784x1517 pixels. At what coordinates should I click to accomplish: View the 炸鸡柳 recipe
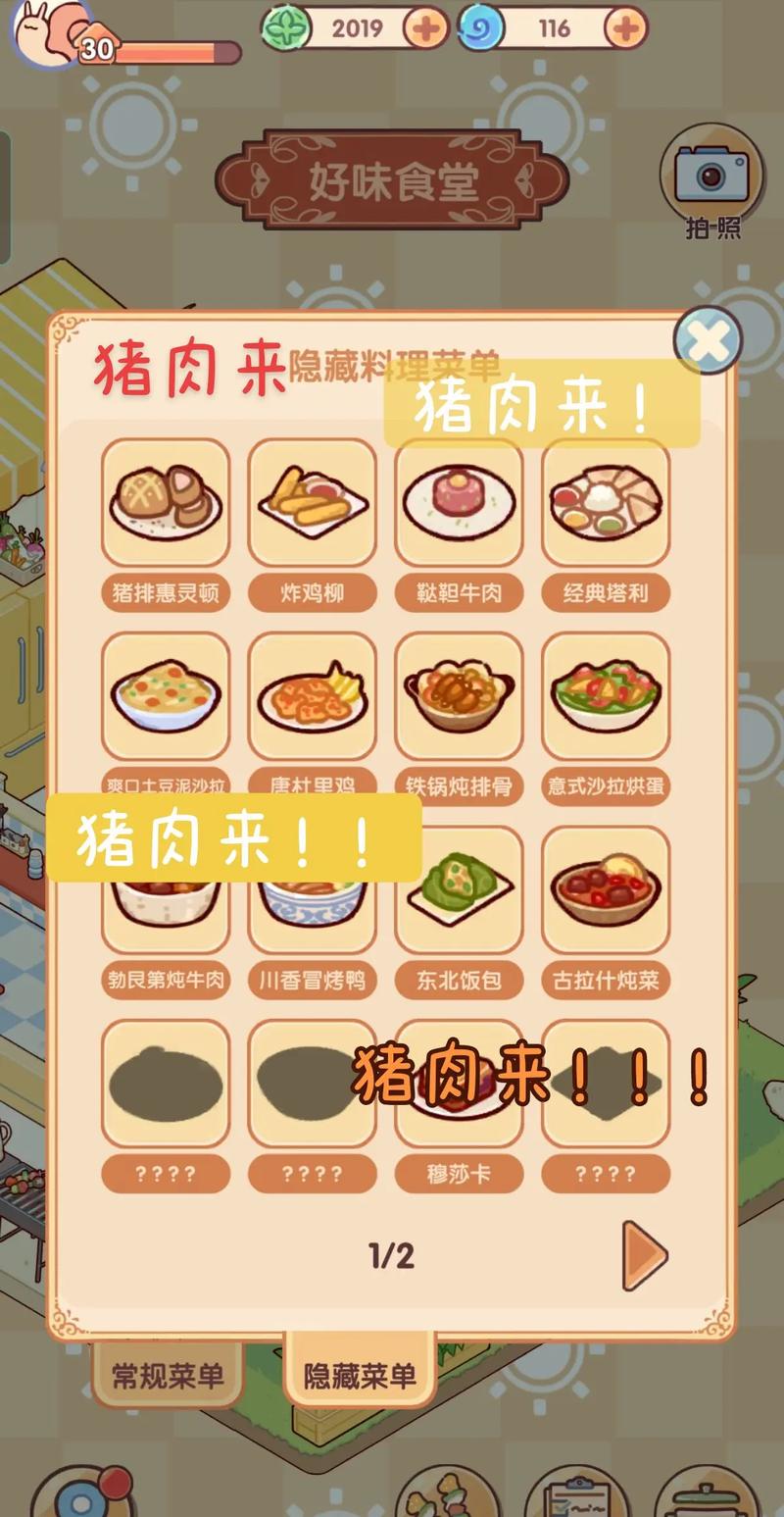click(312, 502)
